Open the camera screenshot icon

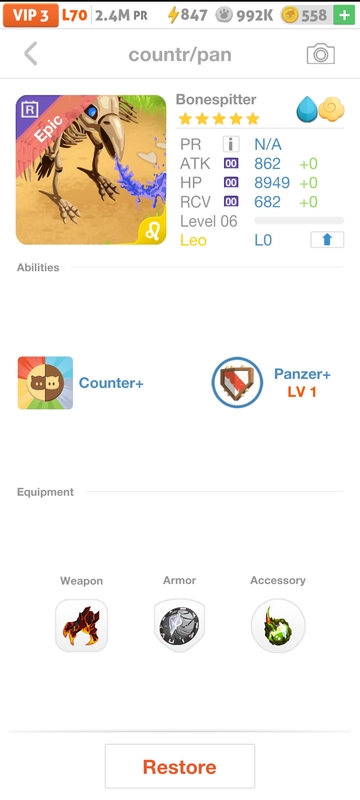(320, 54)
